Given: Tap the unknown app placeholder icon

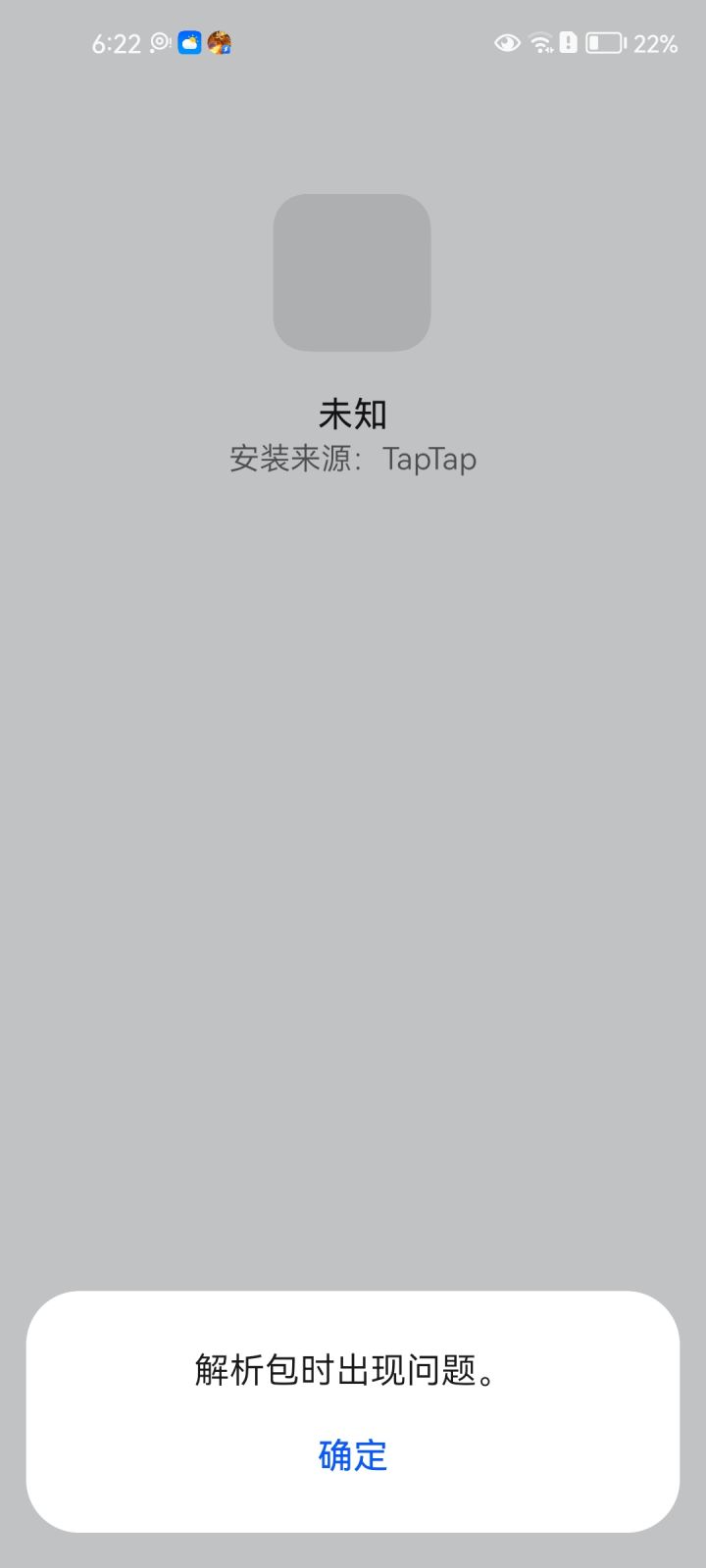Looking at the screenshot, I should [x=352, y=272].
